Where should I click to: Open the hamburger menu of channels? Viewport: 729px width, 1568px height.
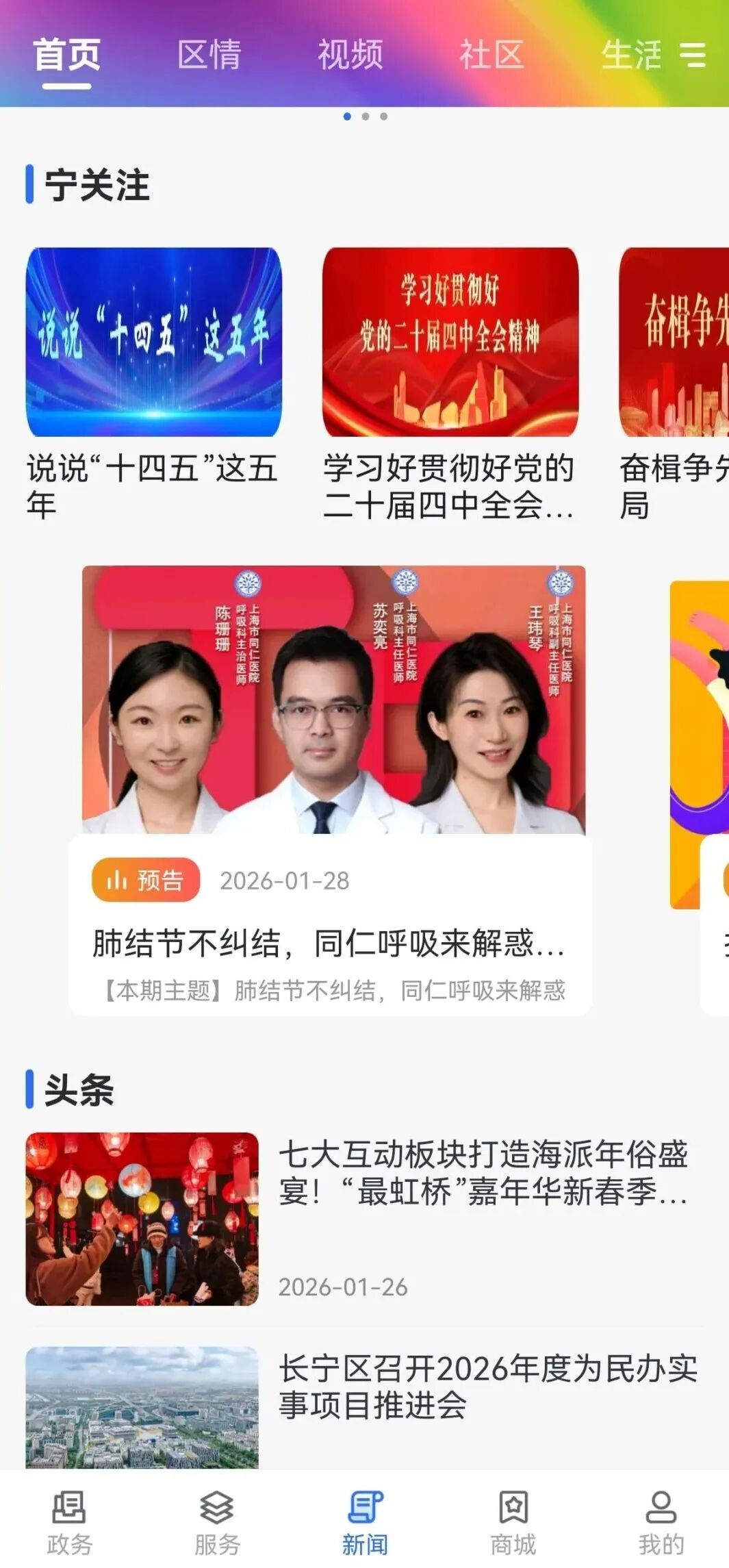tap(692, 55)
